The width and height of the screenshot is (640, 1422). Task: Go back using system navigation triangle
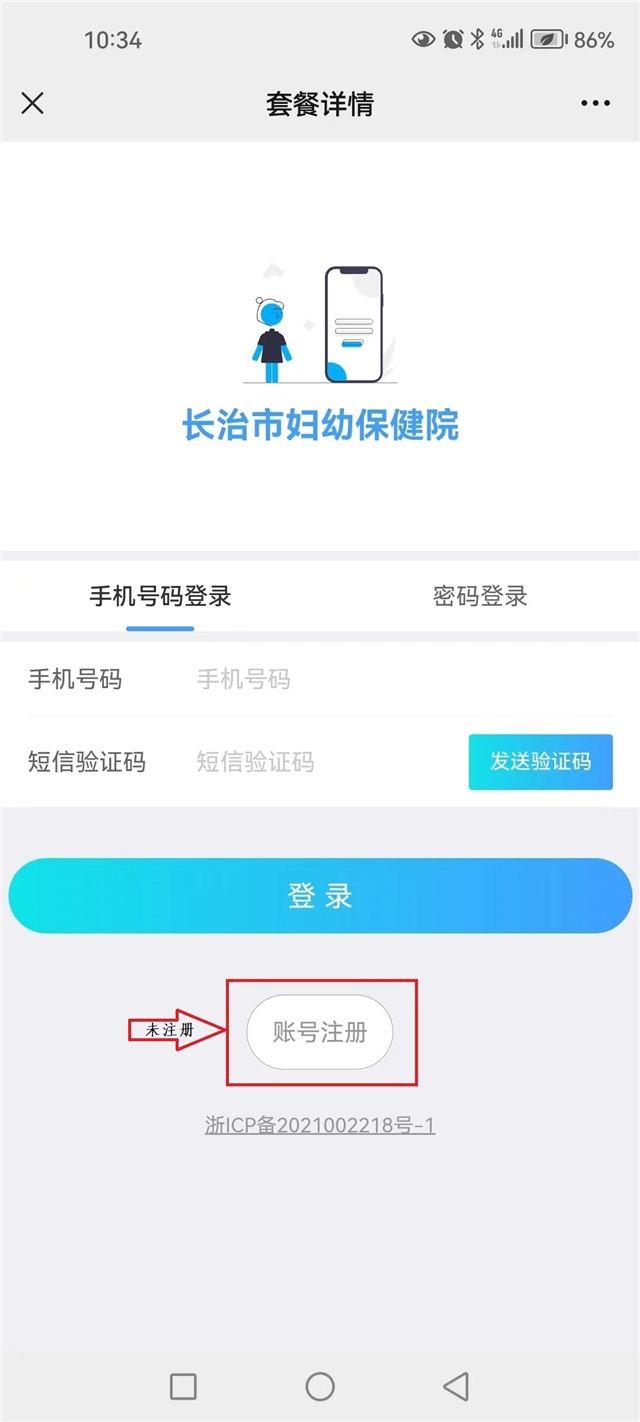point(456,1386)
